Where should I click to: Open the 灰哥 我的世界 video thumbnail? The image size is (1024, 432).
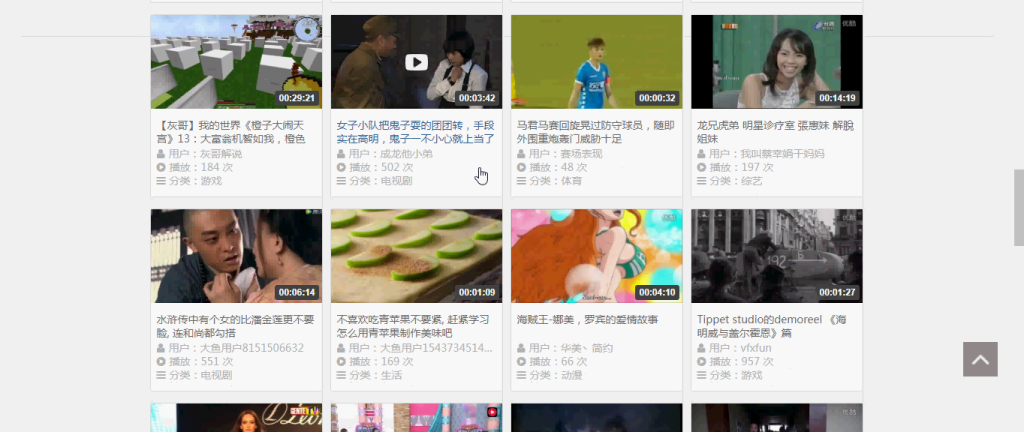[236, 62]
